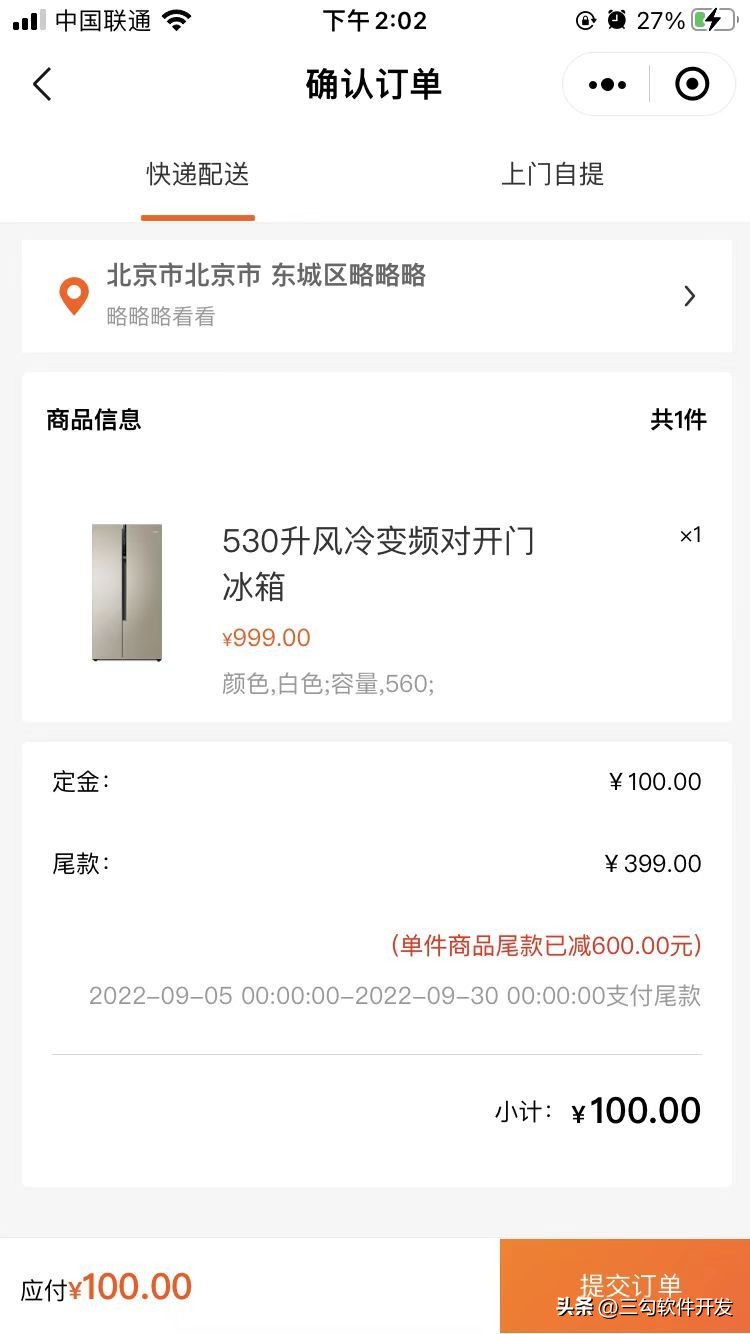The width and height of the screenshot is (750, 1334).
Task: View the refrigerator product thumbnail
Action: click(x=124, y=592)
